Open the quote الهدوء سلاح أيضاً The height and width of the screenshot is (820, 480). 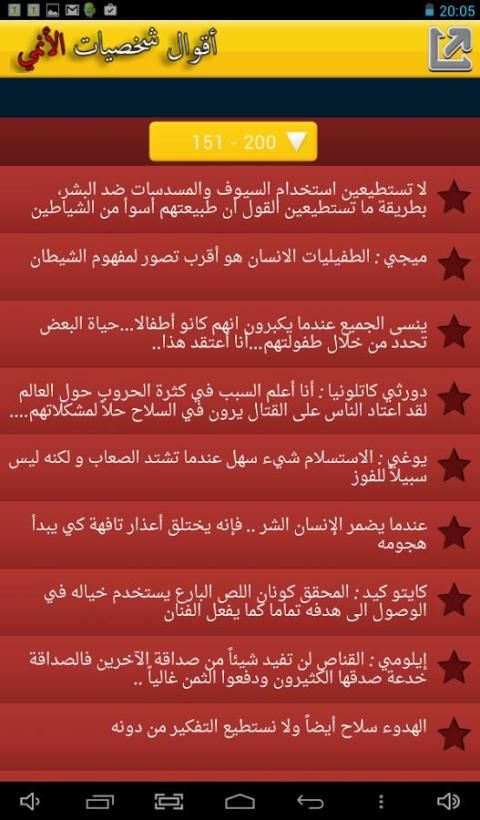tap(240, 735)
